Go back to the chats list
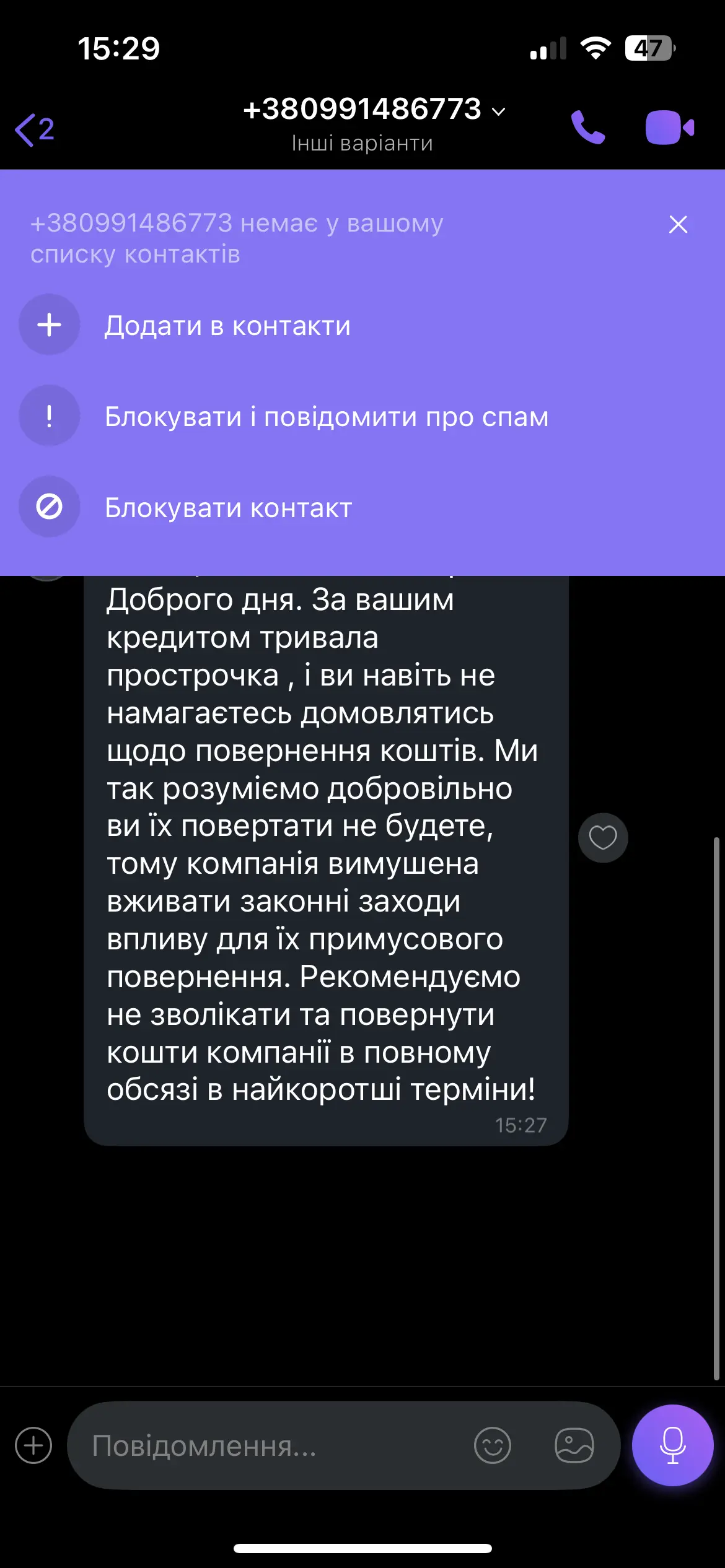Viewport: 725px width, 1568px height. coord(34,129)
